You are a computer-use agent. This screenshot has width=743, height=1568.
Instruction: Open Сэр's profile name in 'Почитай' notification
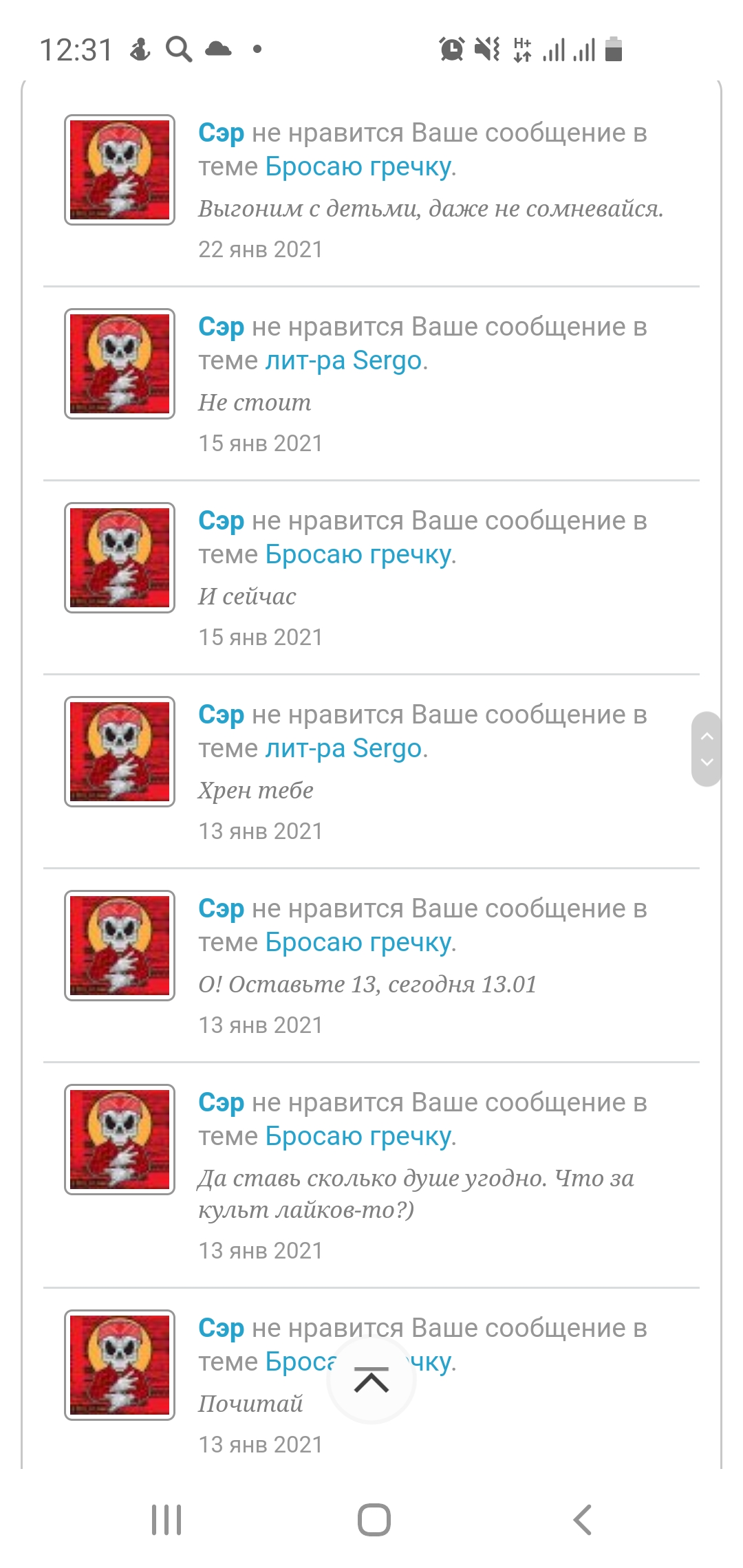221,1327
